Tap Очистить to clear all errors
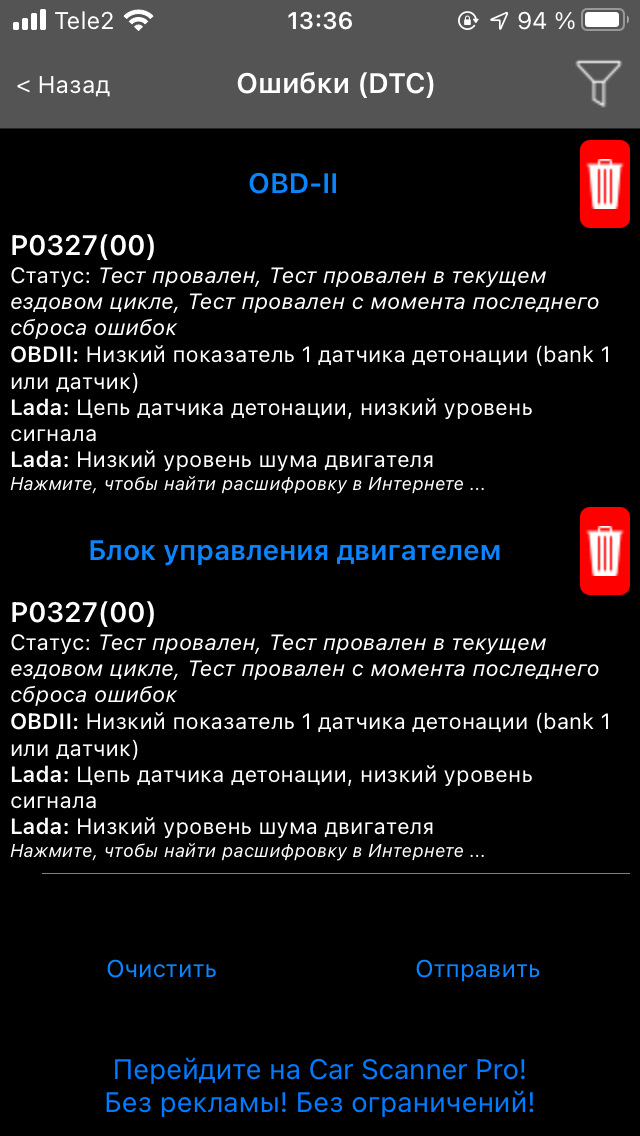Screen dimensions: 640x1136 point(162,969)
